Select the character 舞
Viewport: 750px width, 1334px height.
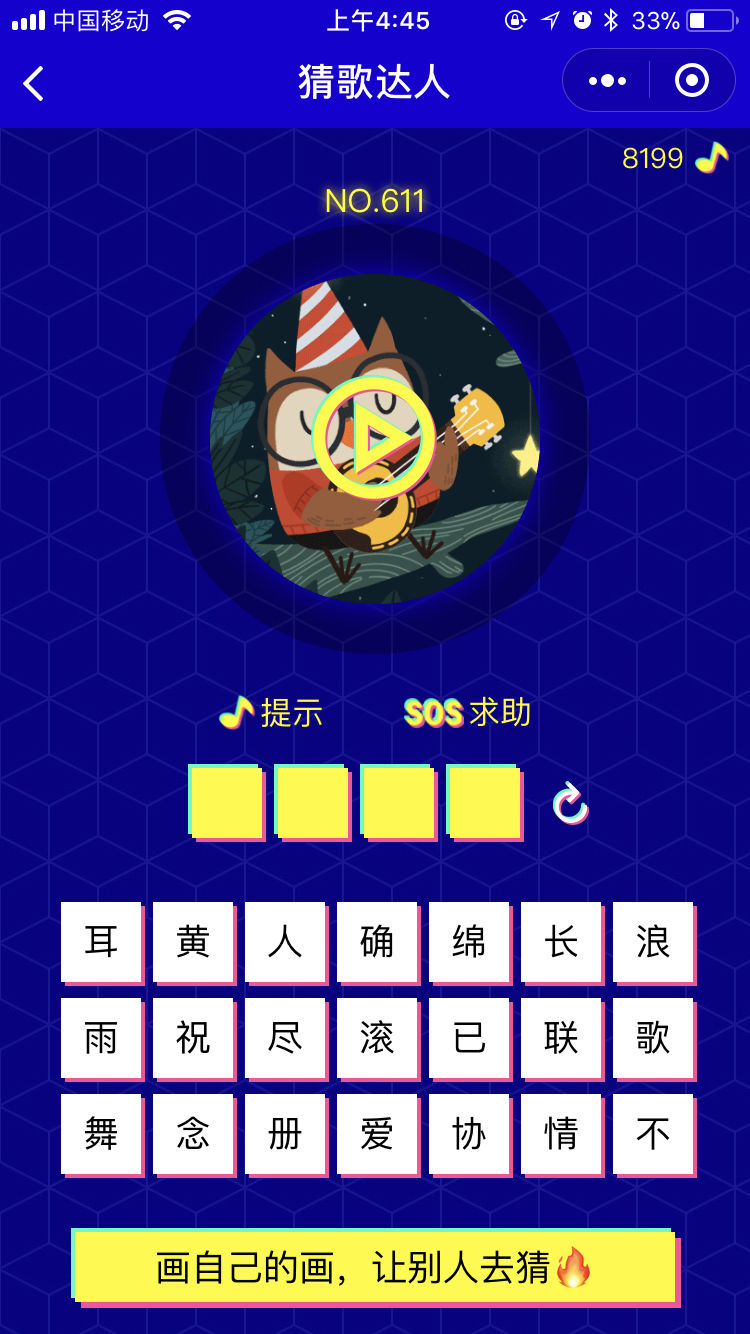pos(101,1134)
